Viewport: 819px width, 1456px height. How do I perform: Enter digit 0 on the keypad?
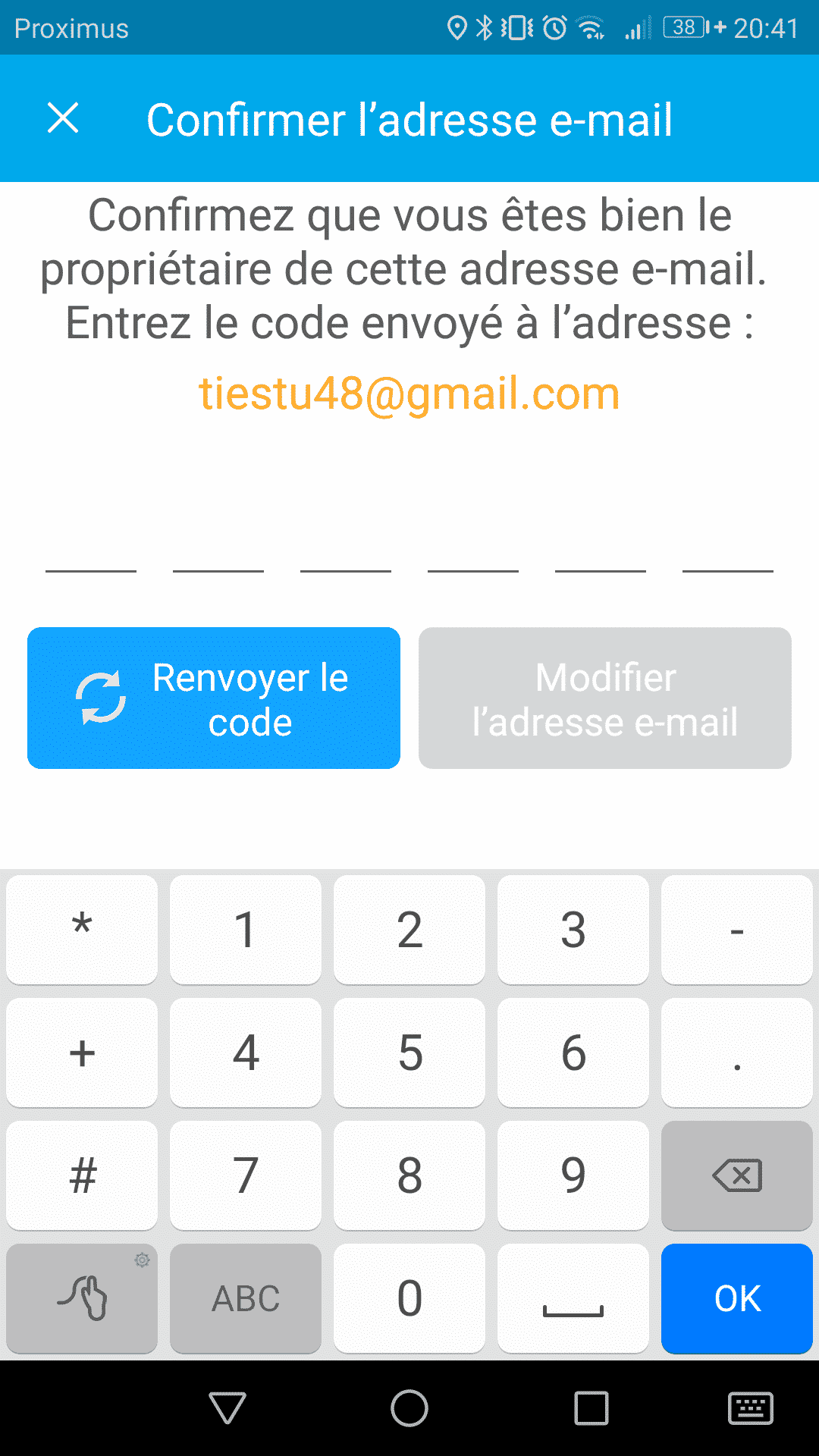(409, 1298)
